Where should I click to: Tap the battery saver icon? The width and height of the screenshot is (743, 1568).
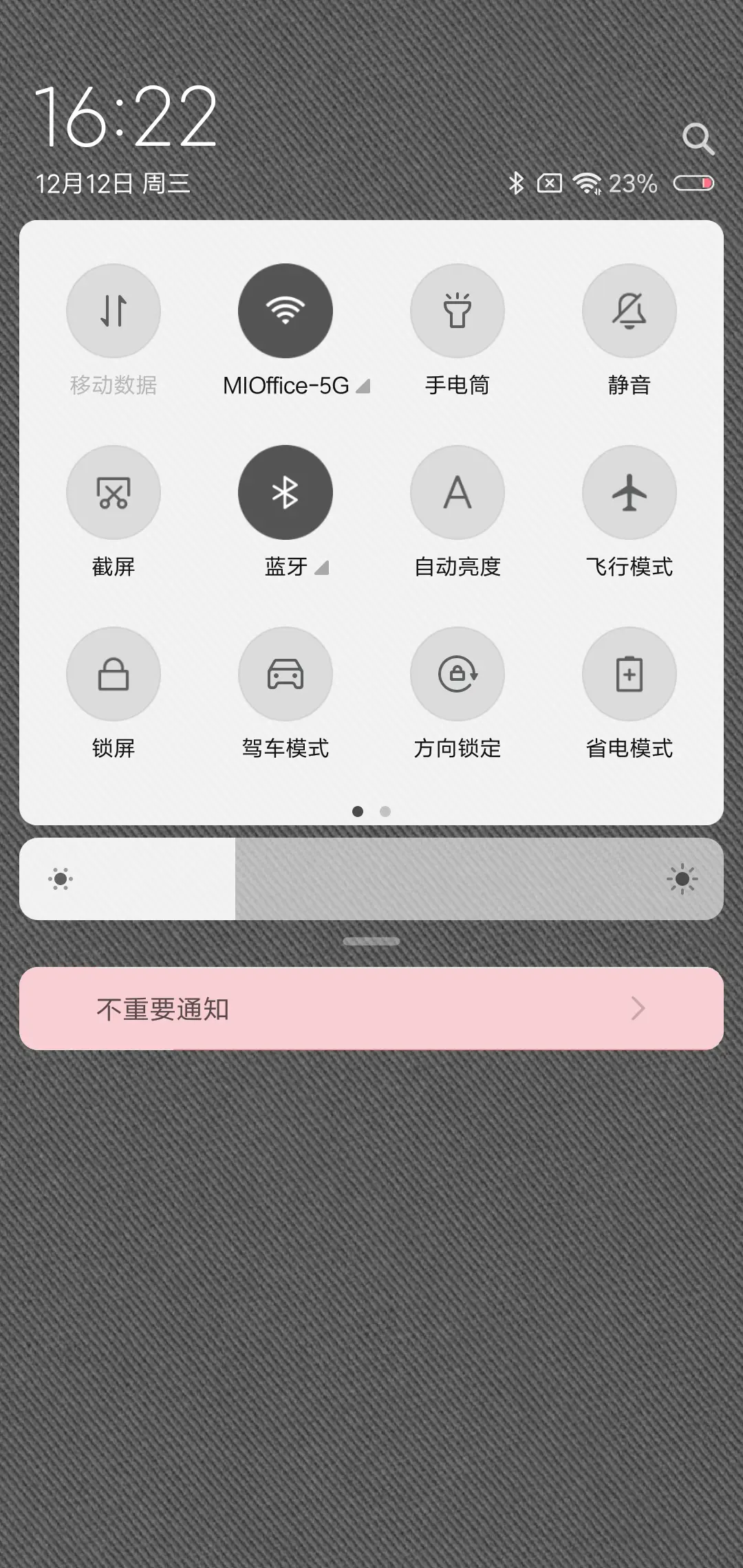(629, 675)
